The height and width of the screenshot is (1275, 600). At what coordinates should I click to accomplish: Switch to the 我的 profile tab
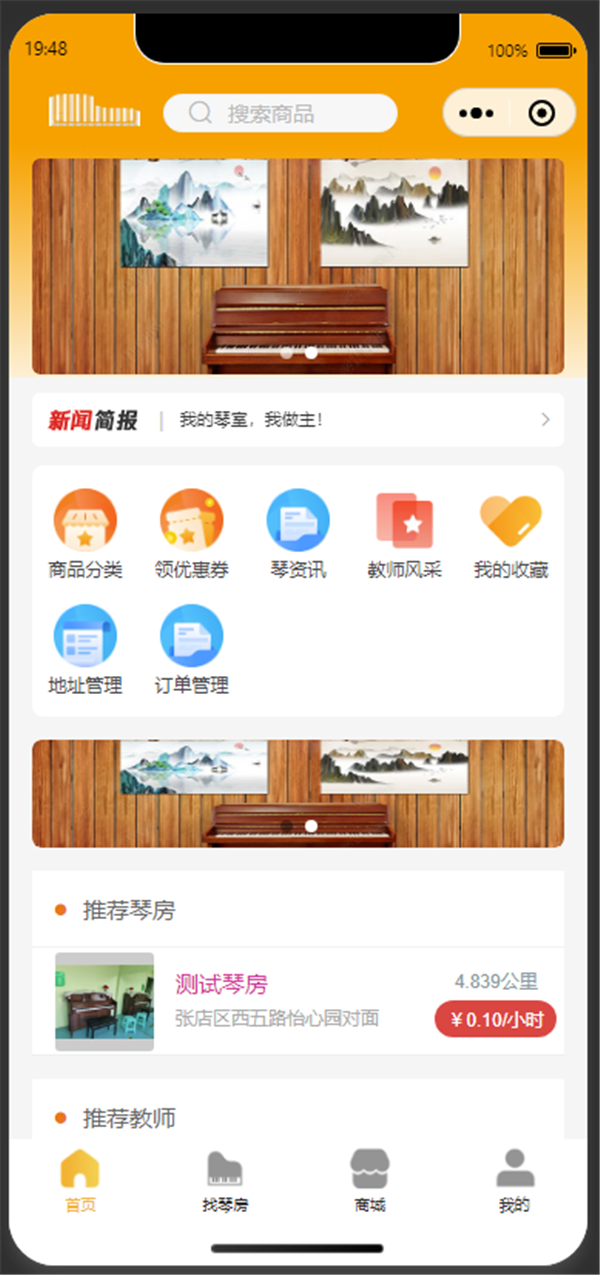point(515,1181)
